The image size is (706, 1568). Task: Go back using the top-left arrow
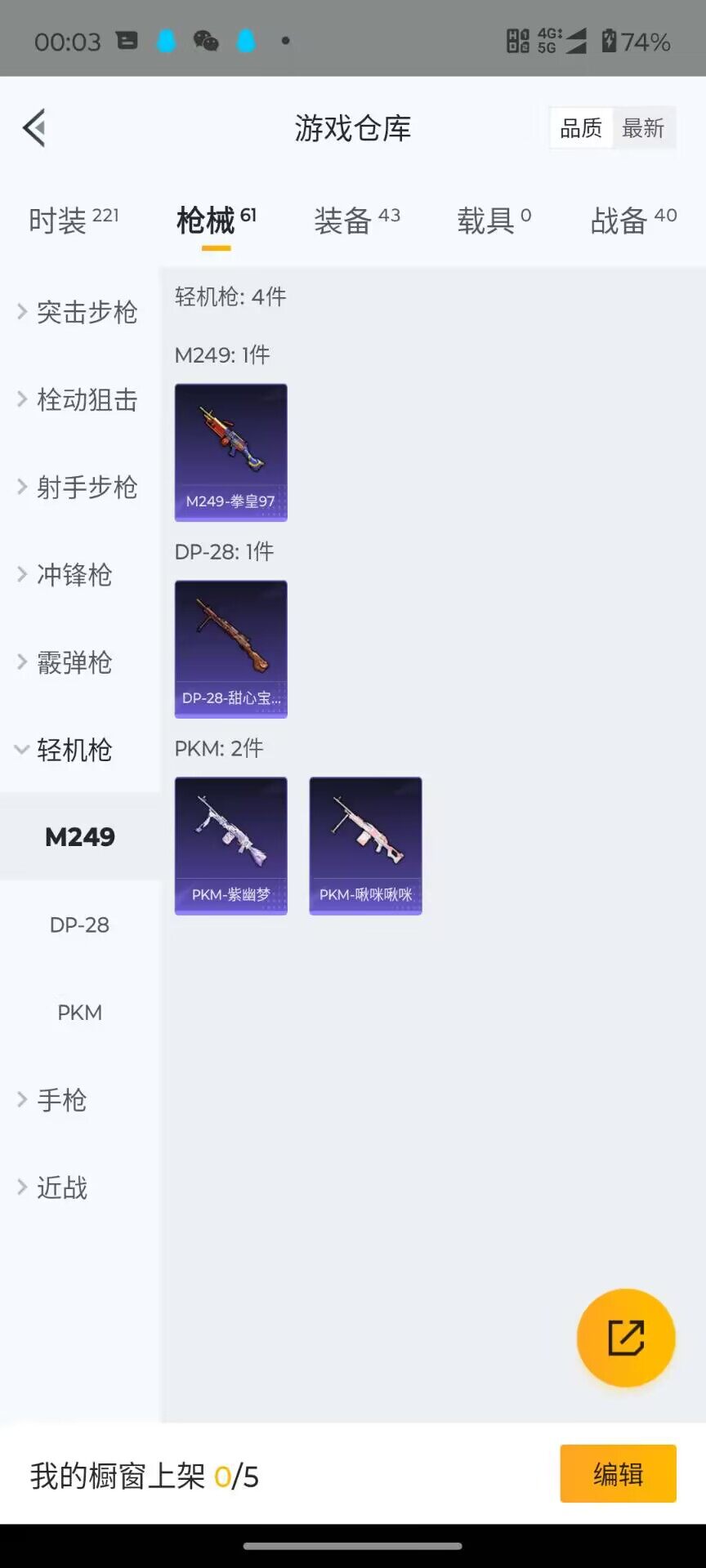(34, 128)
